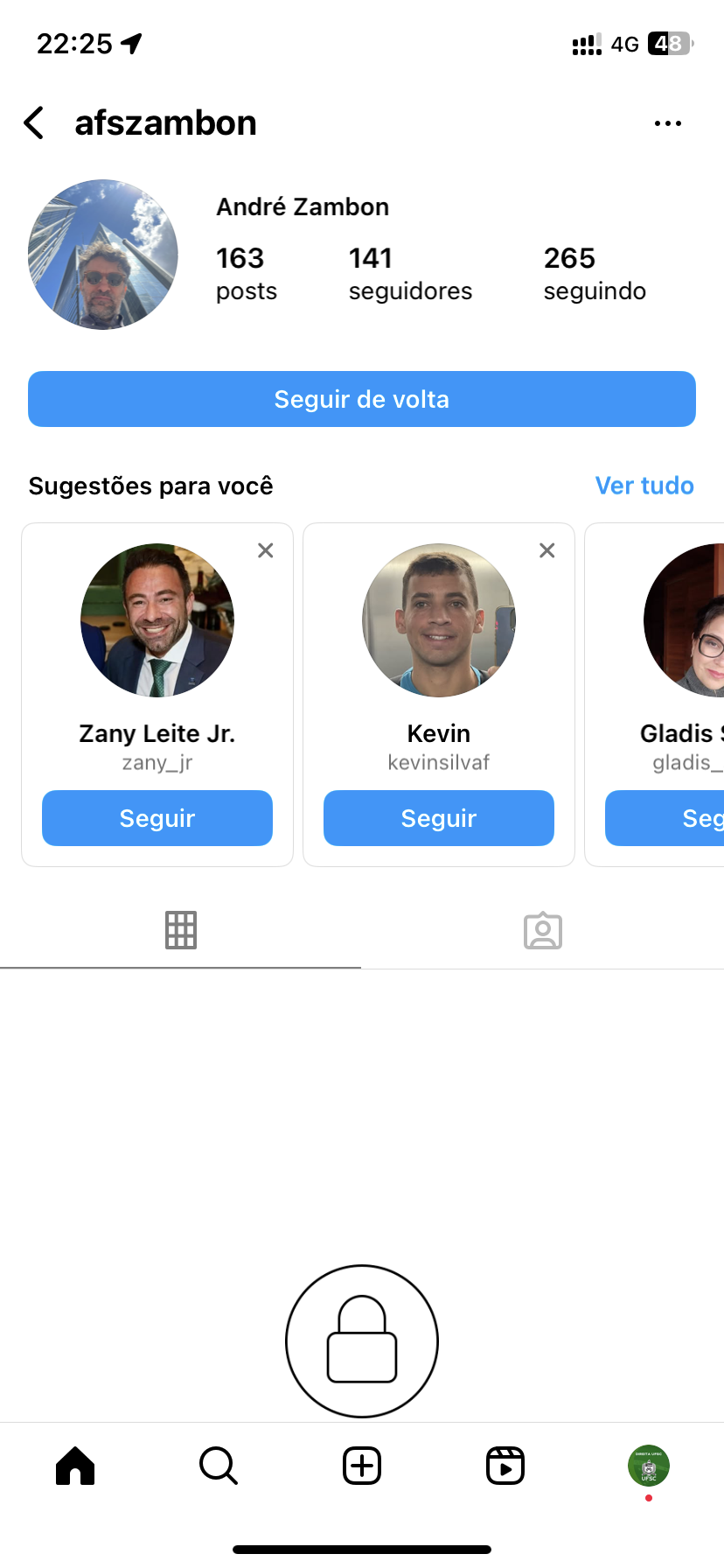Open Ver tudo suggestions link
This screenshot has width=724, height=1568.
[x=644, y=486]
